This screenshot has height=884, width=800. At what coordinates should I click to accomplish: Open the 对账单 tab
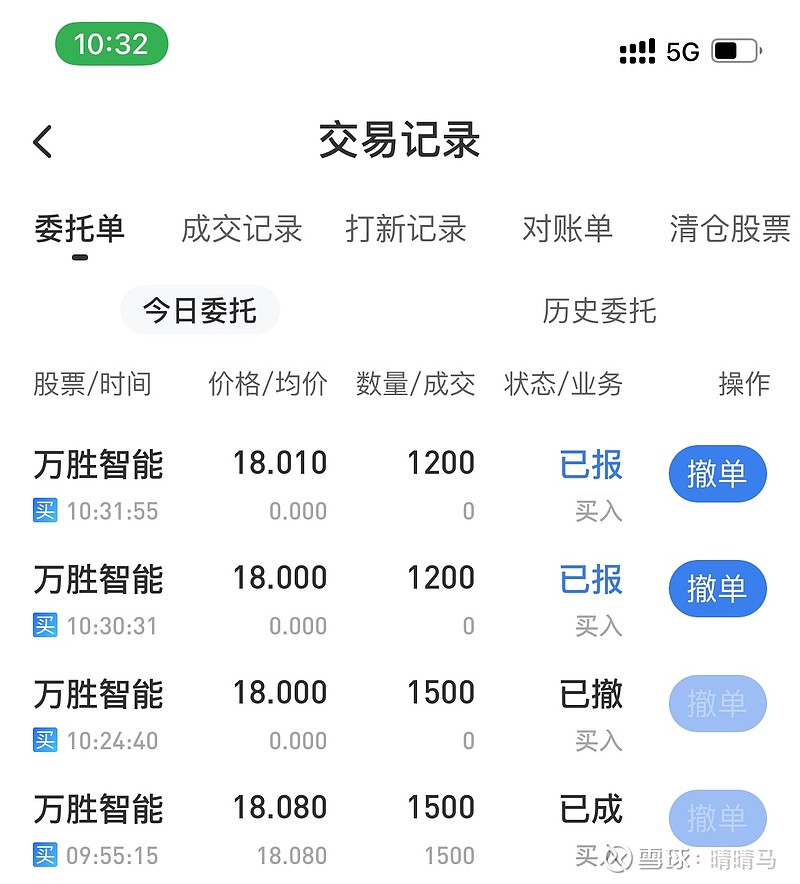click(567, 230)
